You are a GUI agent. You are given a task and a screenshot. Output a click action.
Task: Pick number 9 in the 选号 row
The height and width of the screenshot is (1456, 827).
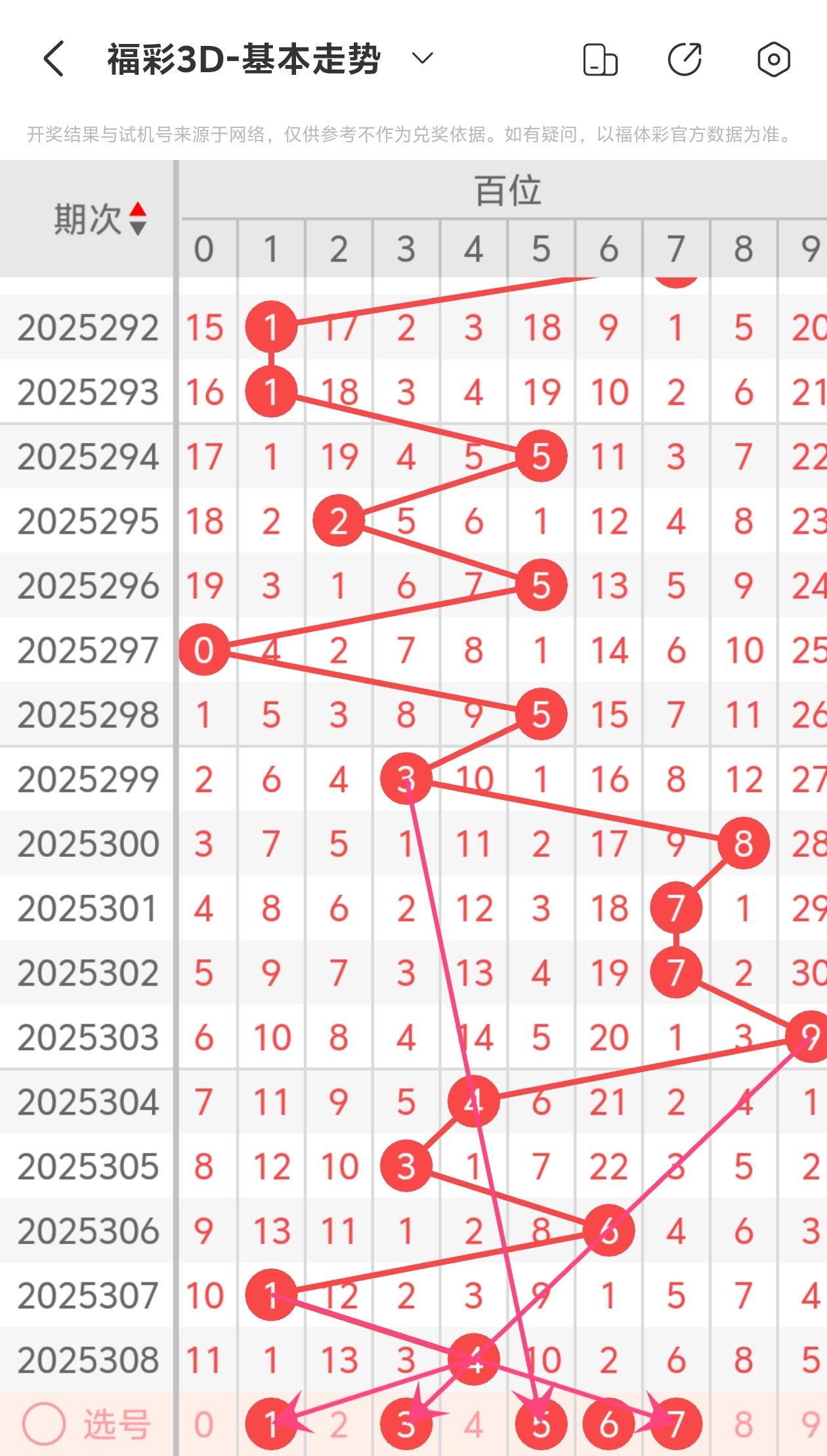pos(810,1425)
